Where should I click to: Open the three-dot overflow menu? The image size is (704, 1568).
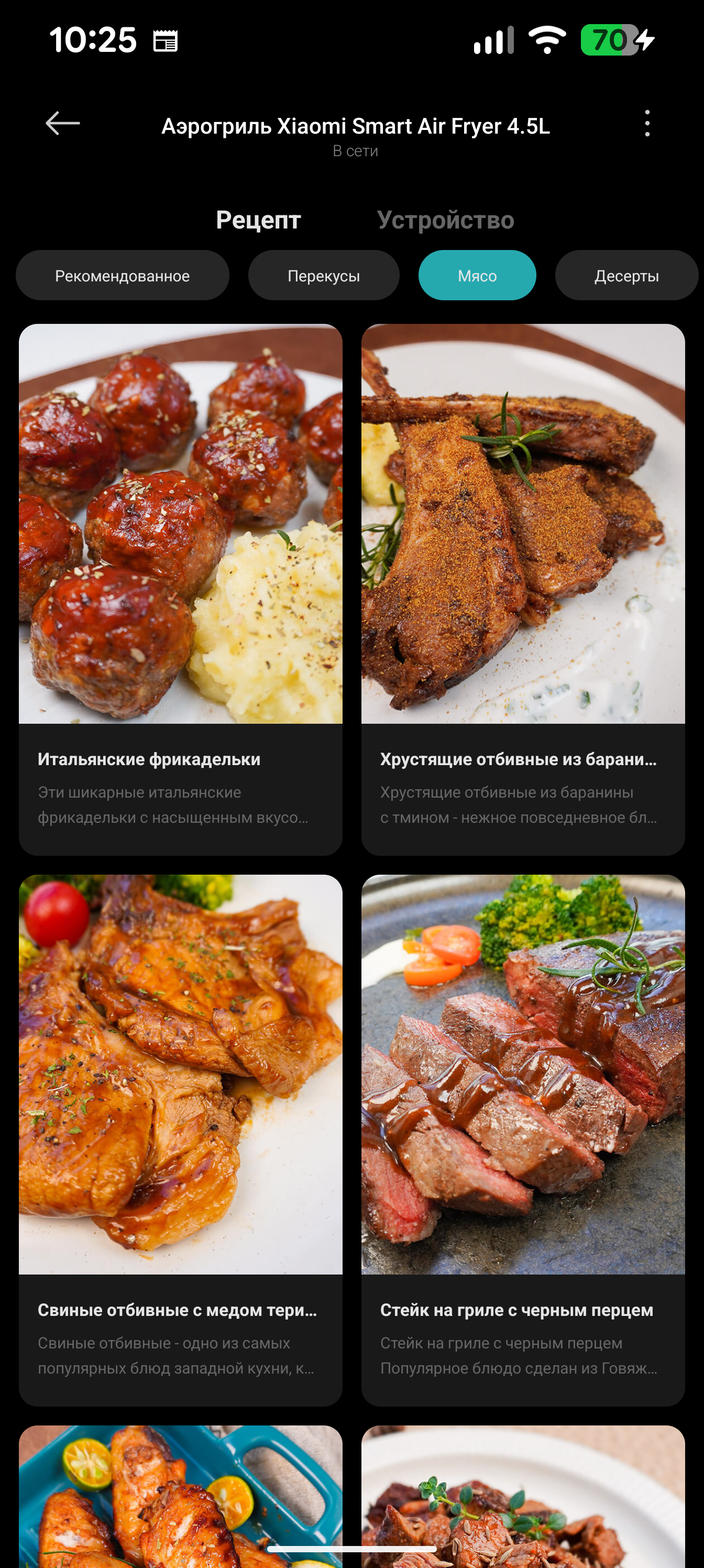point(647,124)
